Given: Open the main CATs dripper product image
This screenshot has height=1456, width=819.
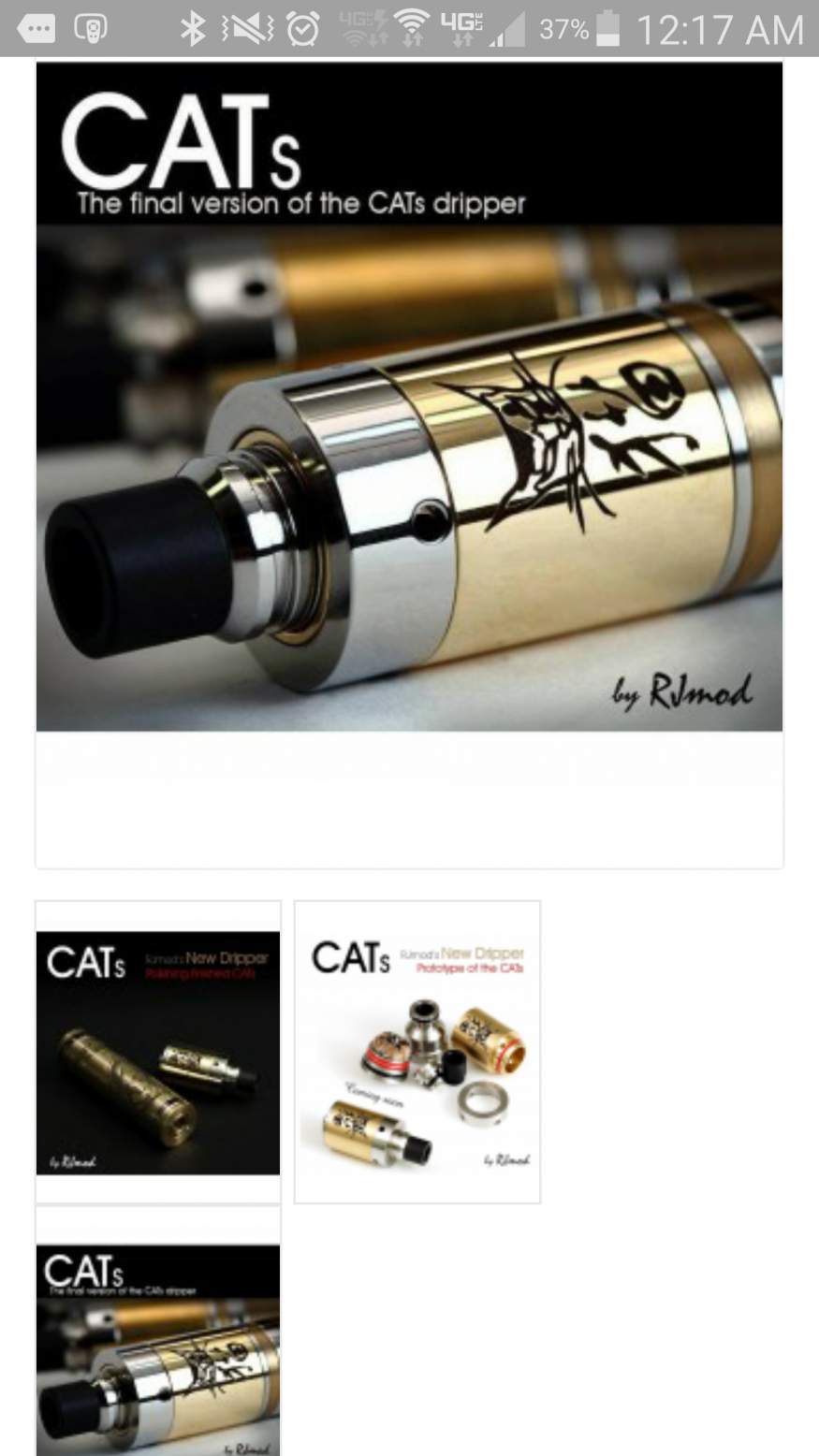Looking at the screenshot, I should tap(409, 397).
